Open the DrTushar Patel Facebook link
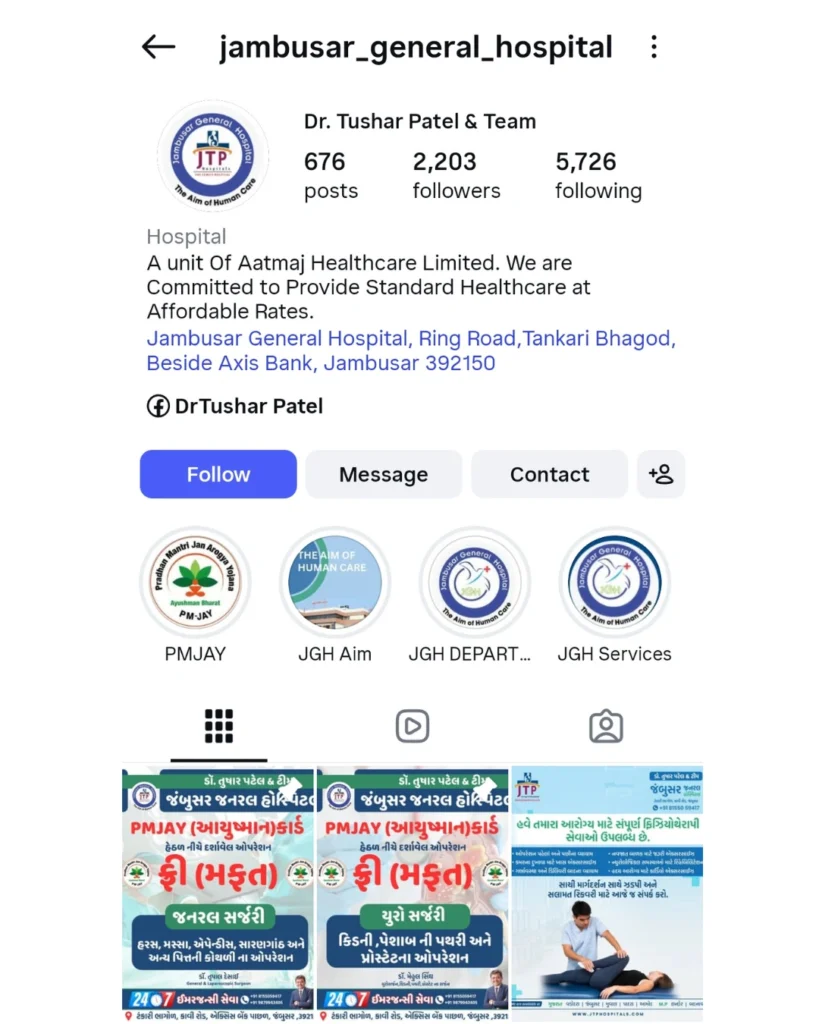The width and height of the screenshot is (819, 1024). tap(236, 406)
